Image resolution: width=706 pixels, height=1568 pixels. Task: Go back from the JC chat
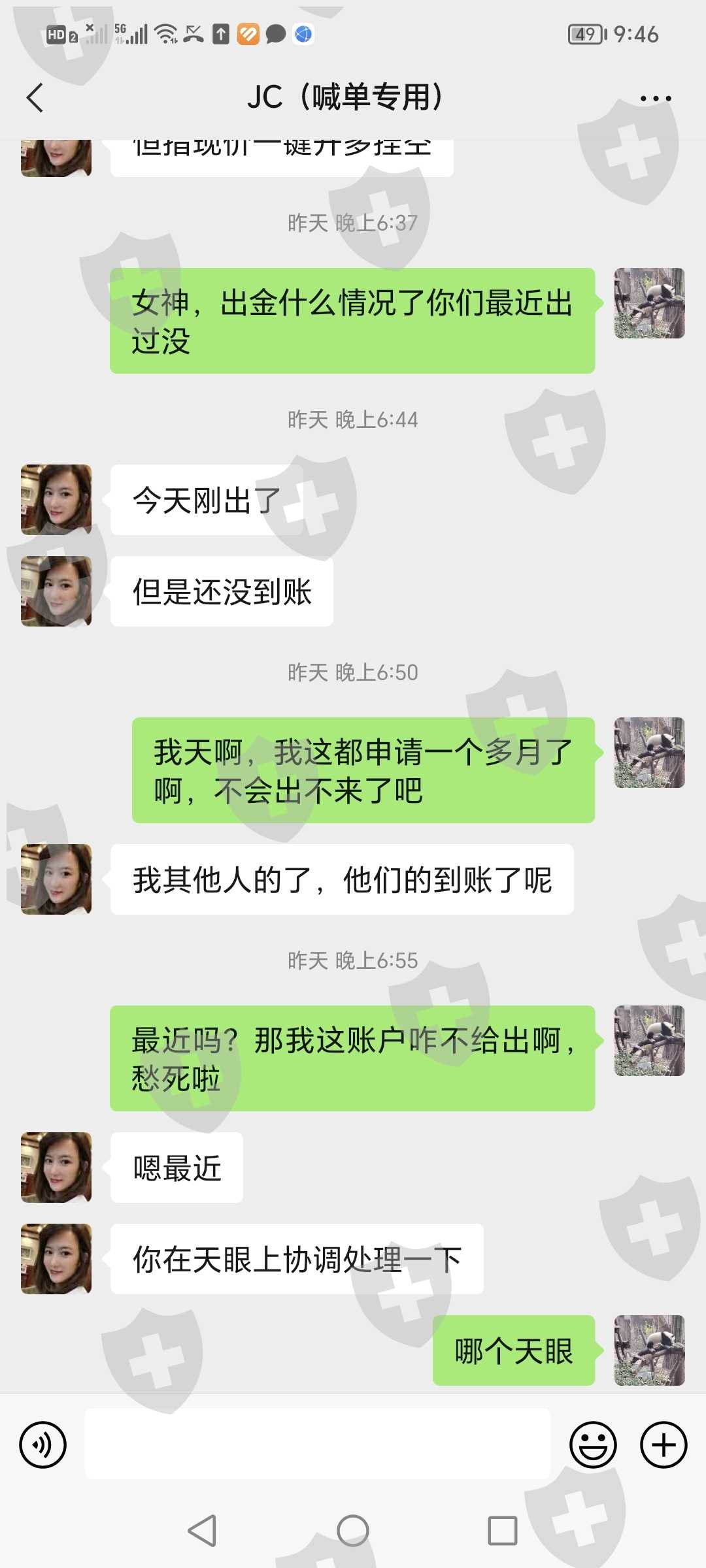(x=35, y=98)
